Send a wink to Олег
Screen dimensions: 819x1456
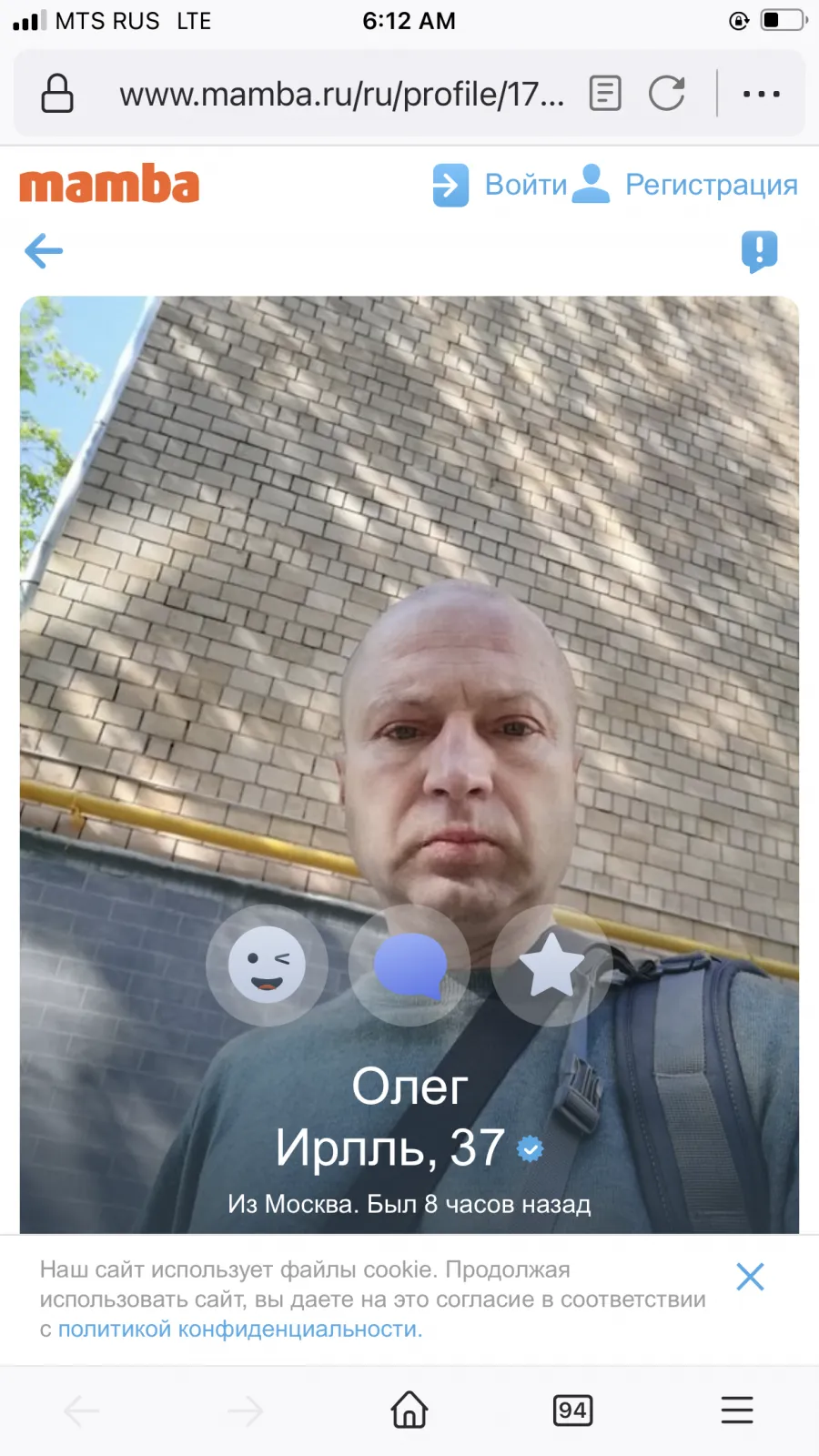pyautogui.click(x=267, y=965)
